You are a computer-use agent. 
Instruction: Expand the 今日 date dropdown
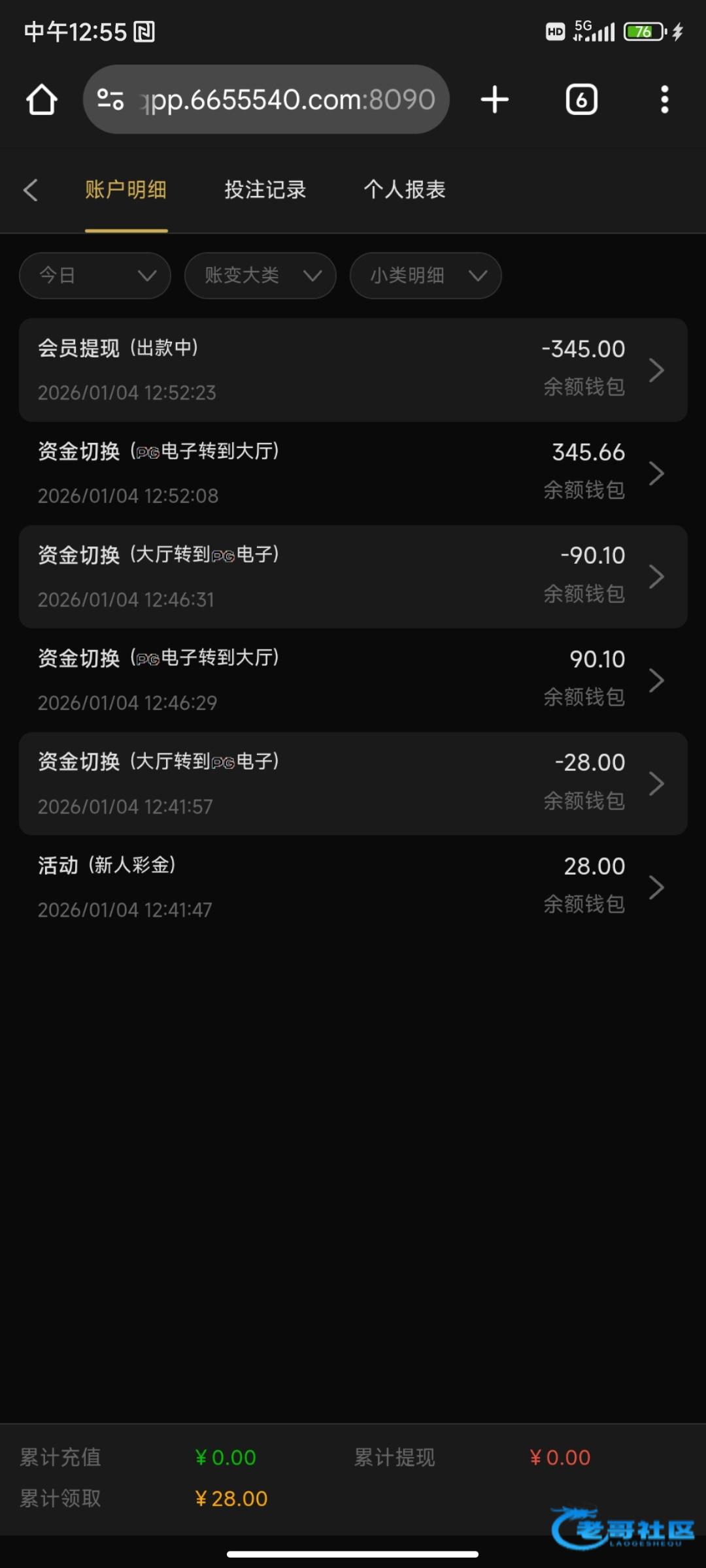pyautogui.click(x=95, y=276)
